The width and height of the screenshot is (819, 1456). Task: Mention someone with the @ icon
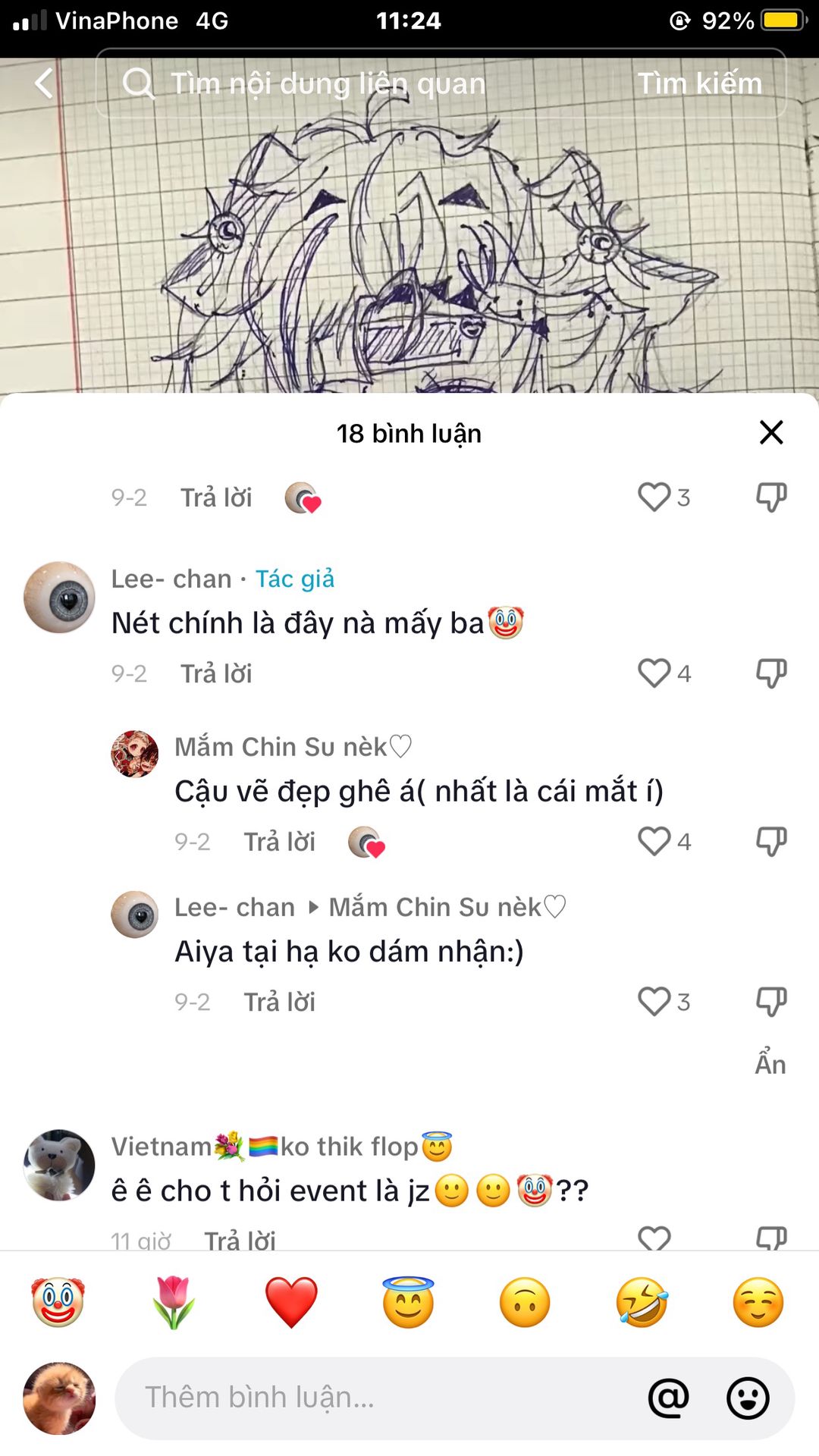point(669,1398)
